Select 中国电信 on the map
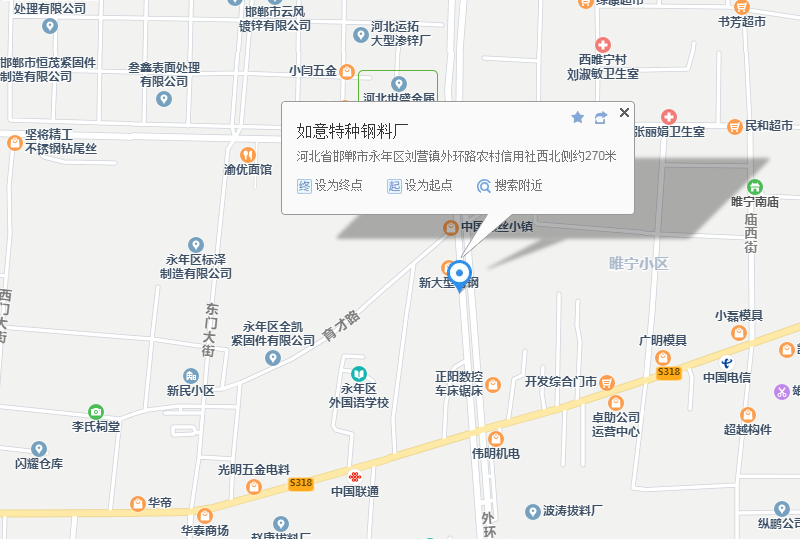The height and width of the screenshot is (539, 800). [727, 362]
